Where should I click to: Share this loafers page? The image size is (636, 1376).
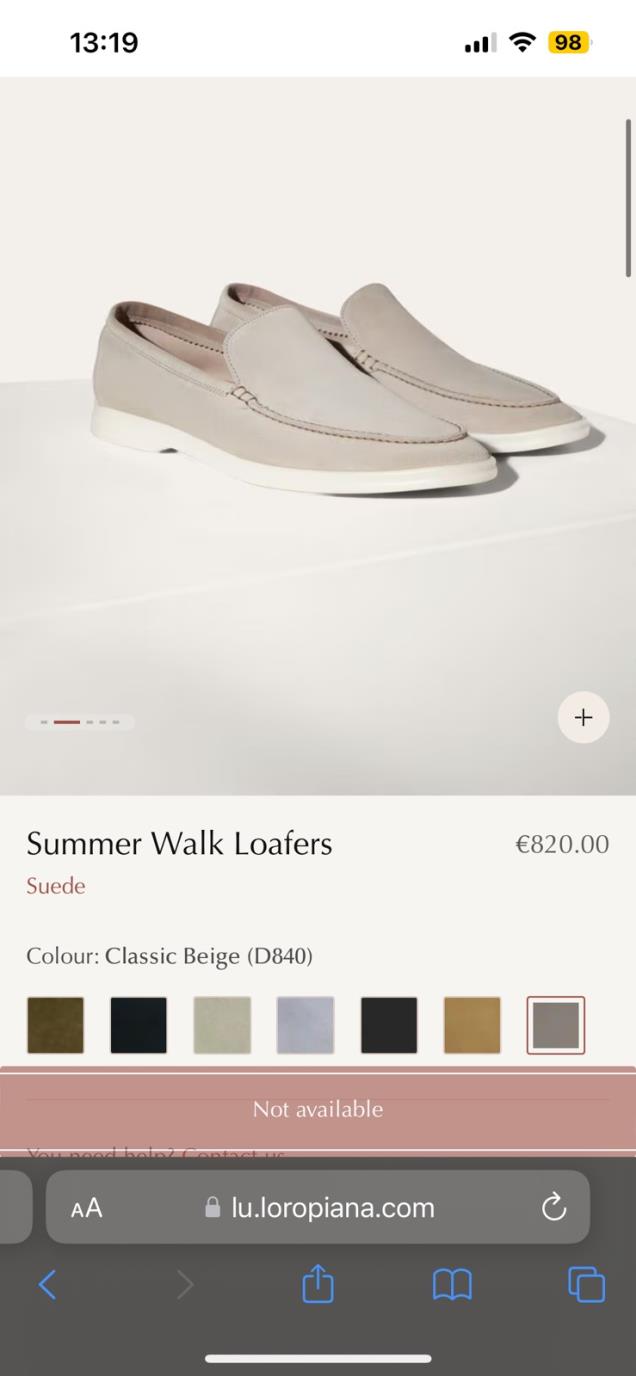[318, 1285]
